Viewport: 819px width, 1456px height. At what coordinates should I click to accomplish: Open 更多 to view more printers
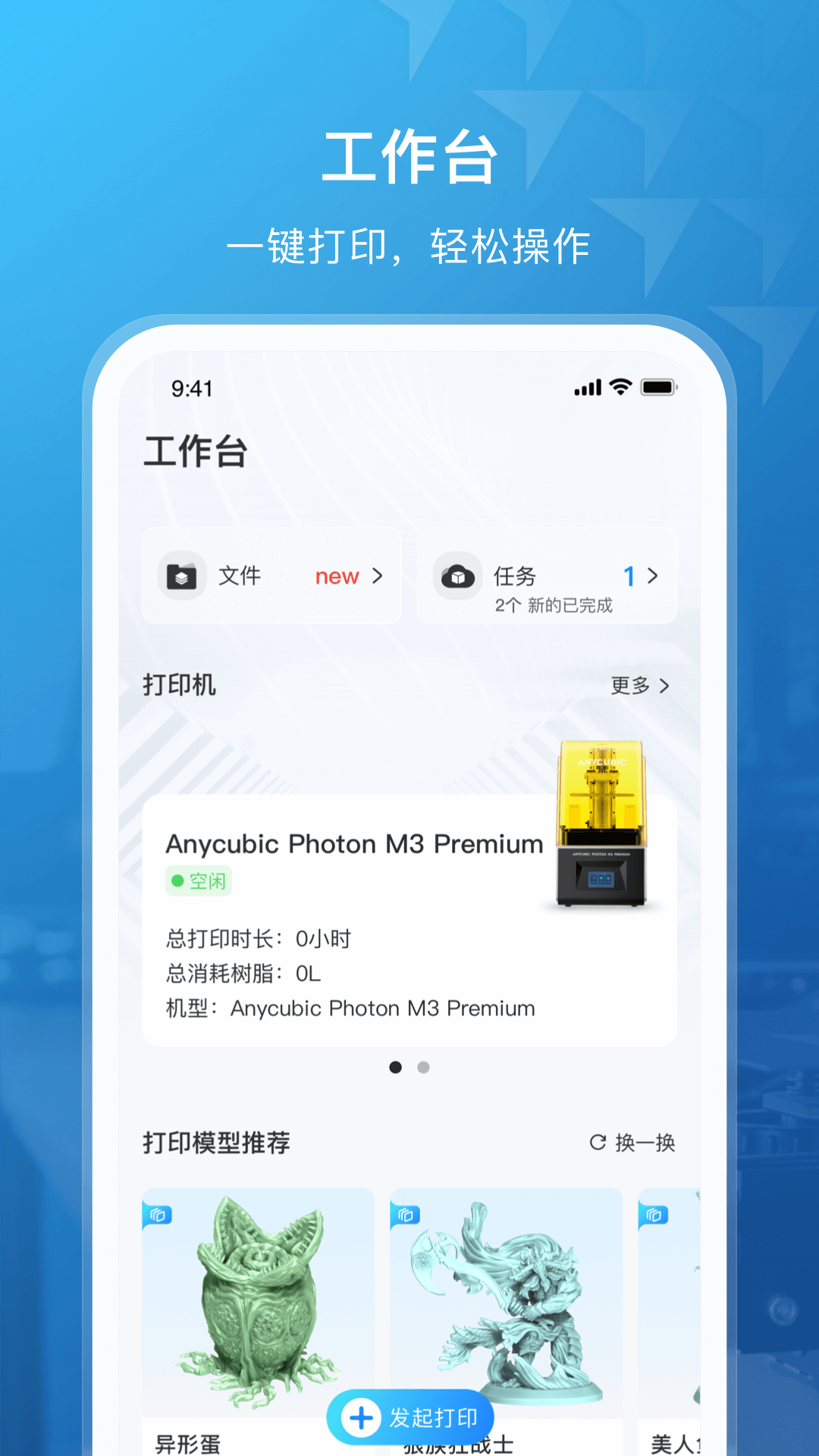click(639, 685)
